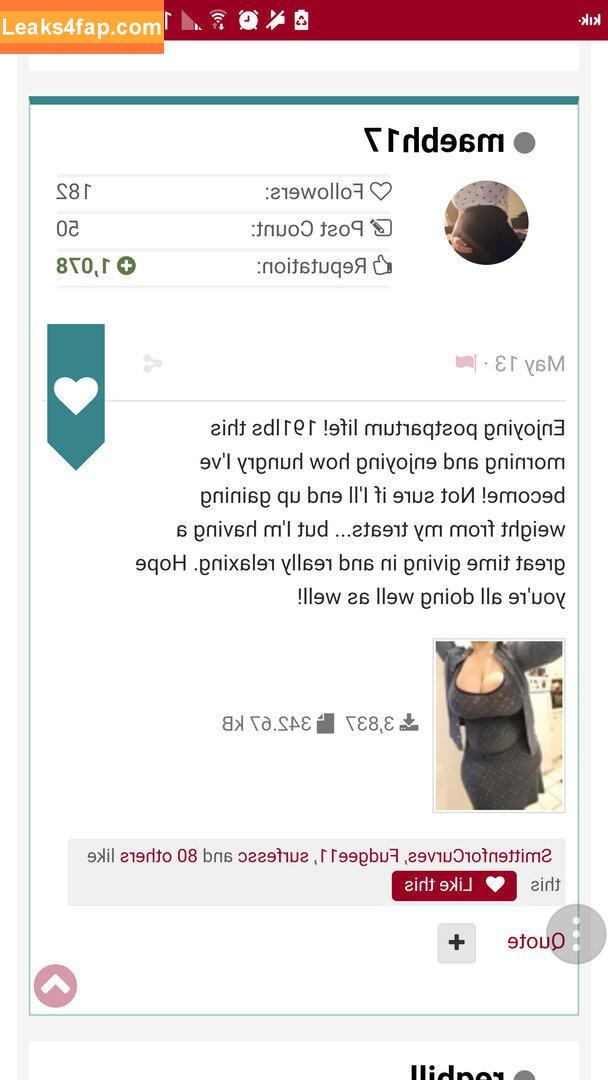Report the May 13 post with the flag icon

(x=466, y=363)
